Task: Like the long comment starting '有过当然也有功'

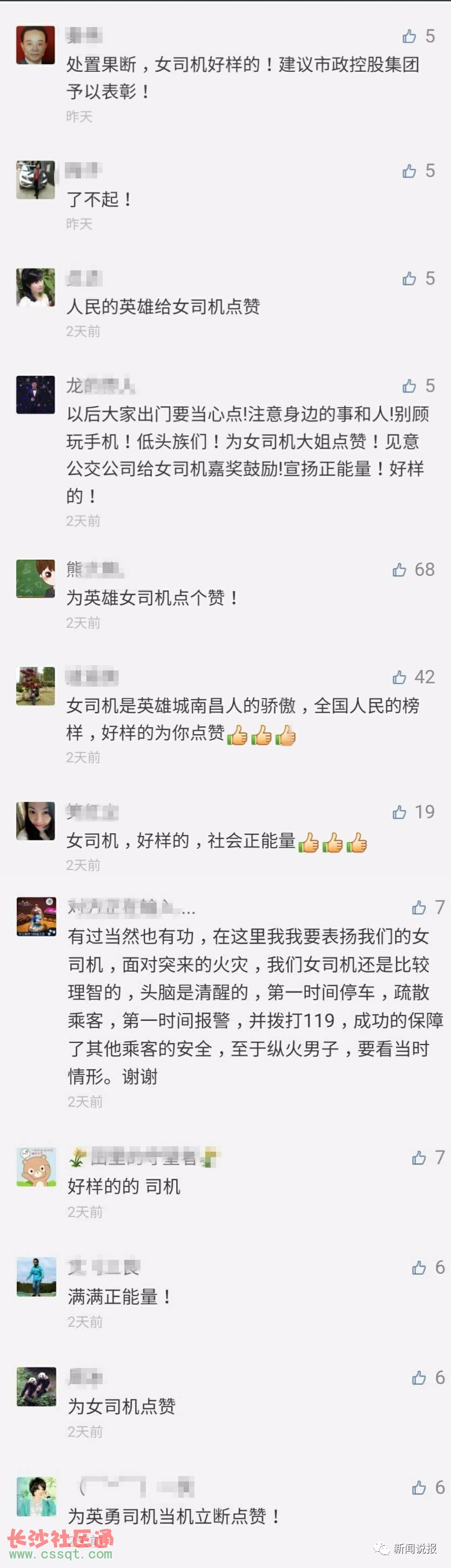Action: [x=419, y=908]
